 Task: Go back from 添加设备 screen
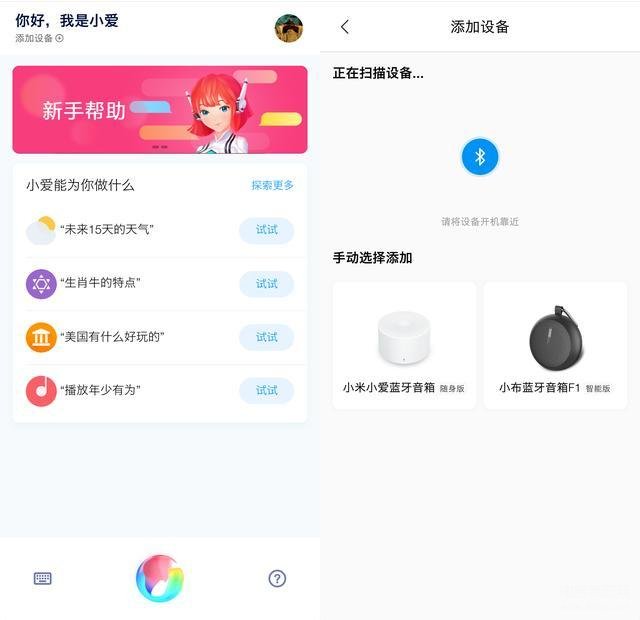[345, 27]
